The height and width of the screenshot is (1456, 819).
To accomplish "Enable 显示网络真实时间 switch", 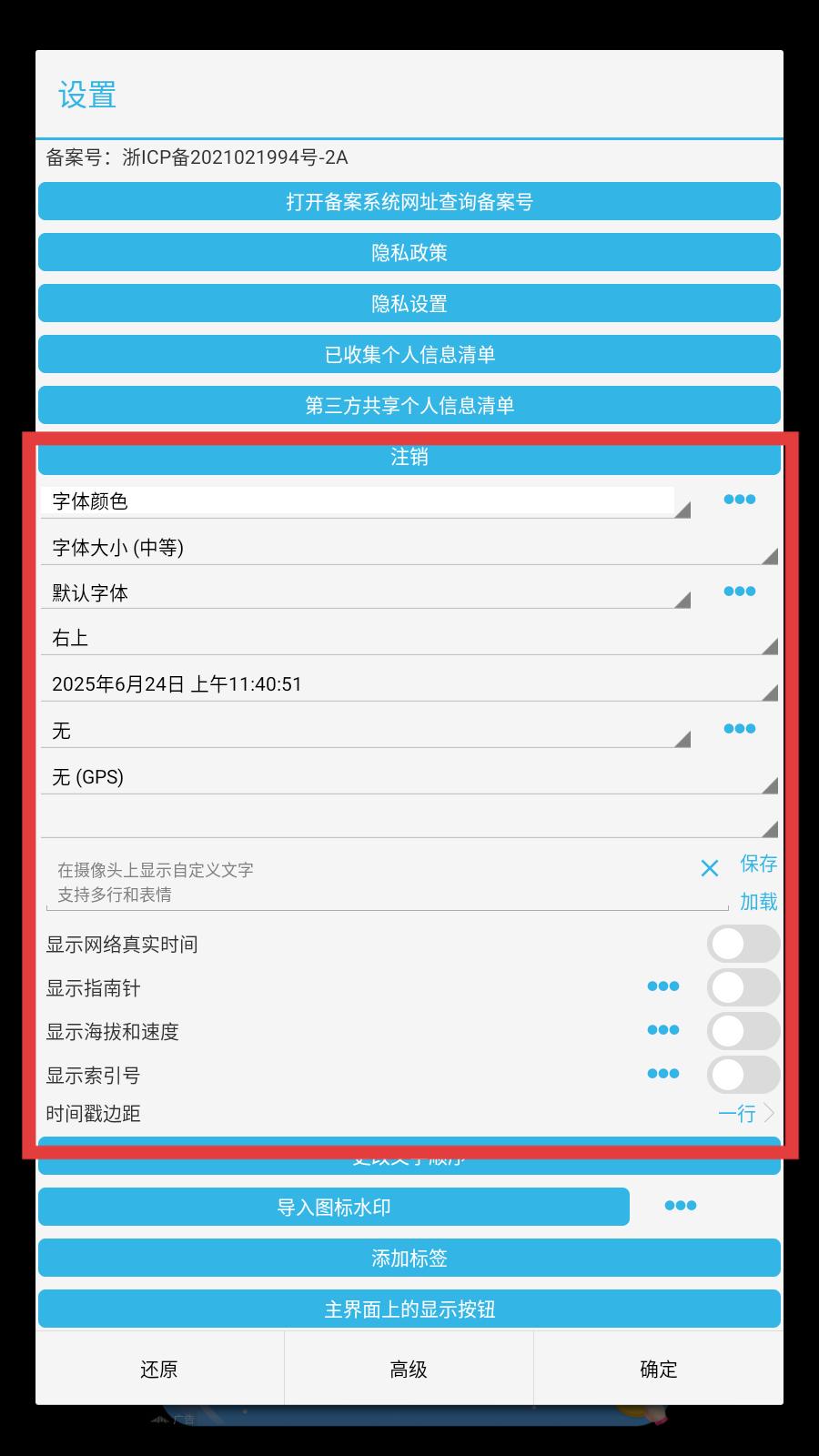I will coord(743,944).
